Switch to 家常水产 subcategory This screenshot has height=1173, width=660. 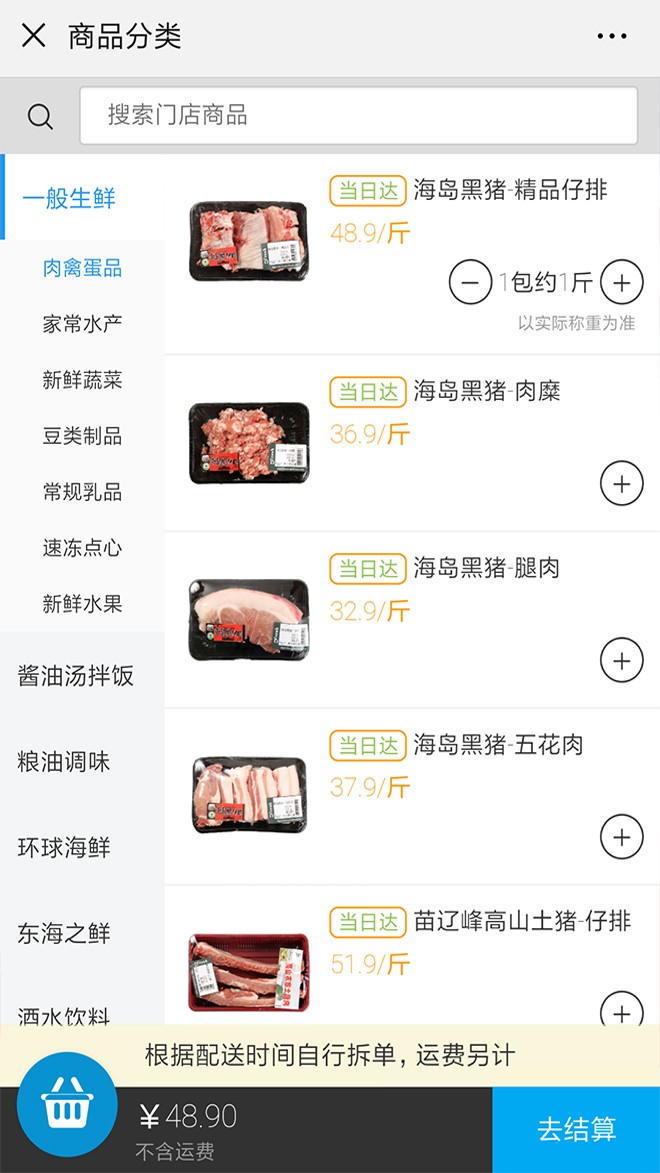[x=82, y=324]
